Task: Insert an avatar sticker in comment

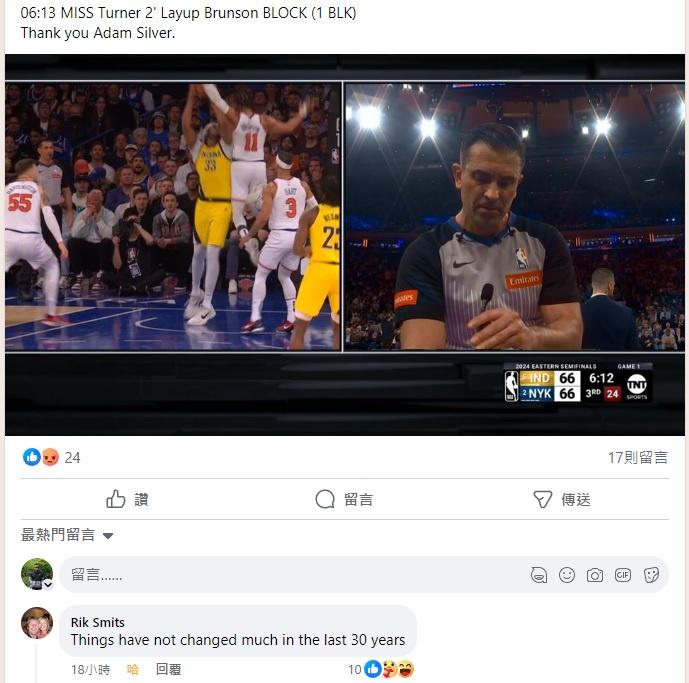Action: click(539, 575)
